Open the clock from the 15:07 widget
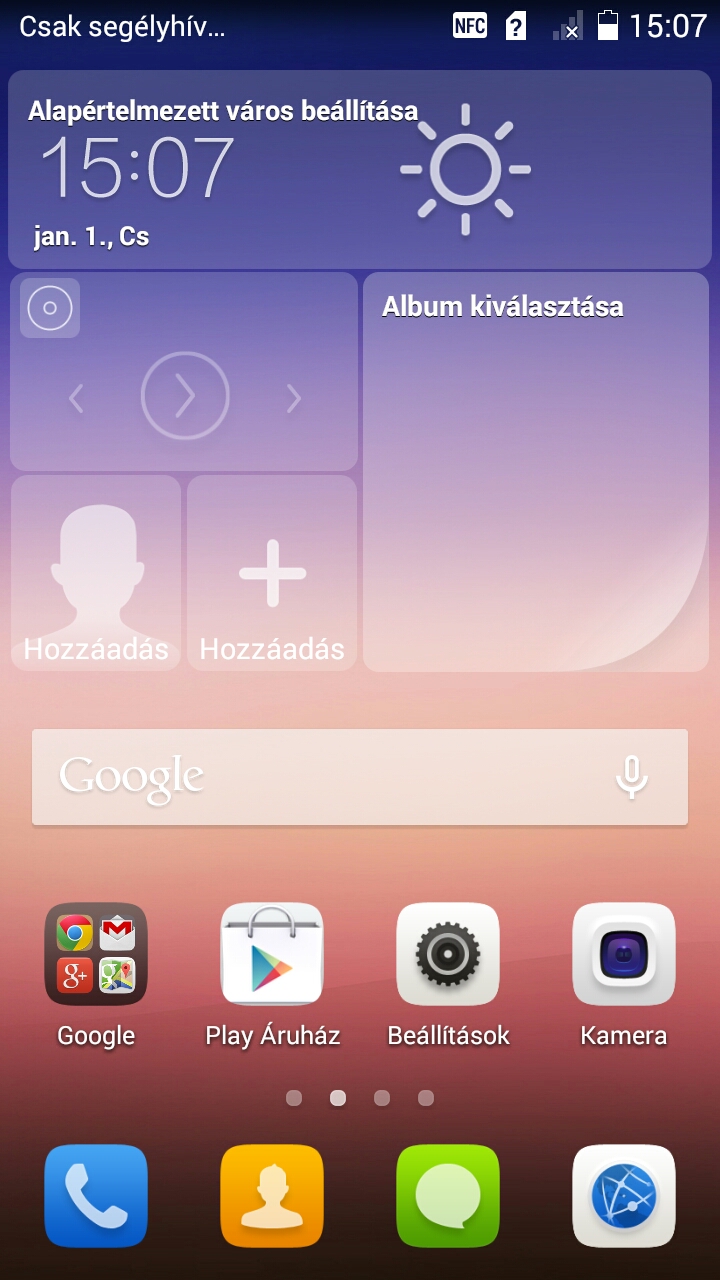This screenshot has width=720, height=1280. 136,168
